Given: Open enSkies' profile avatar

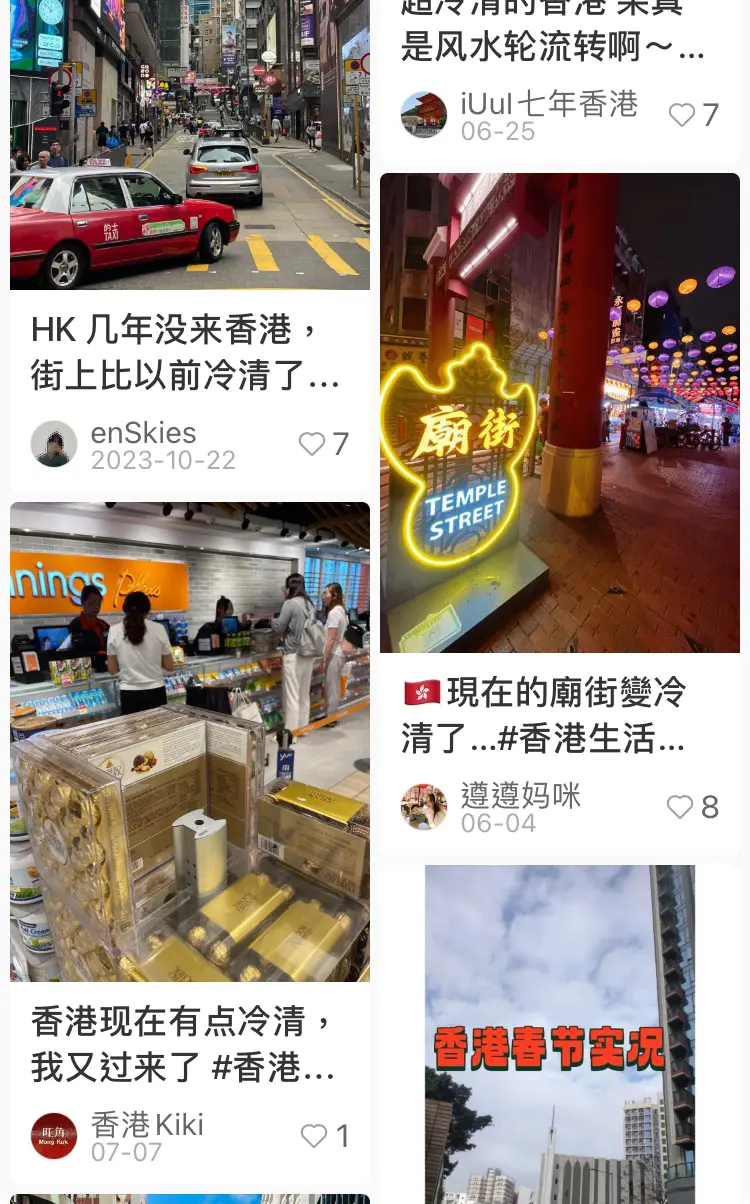Looking at the screenshot, I should [54, 444].
